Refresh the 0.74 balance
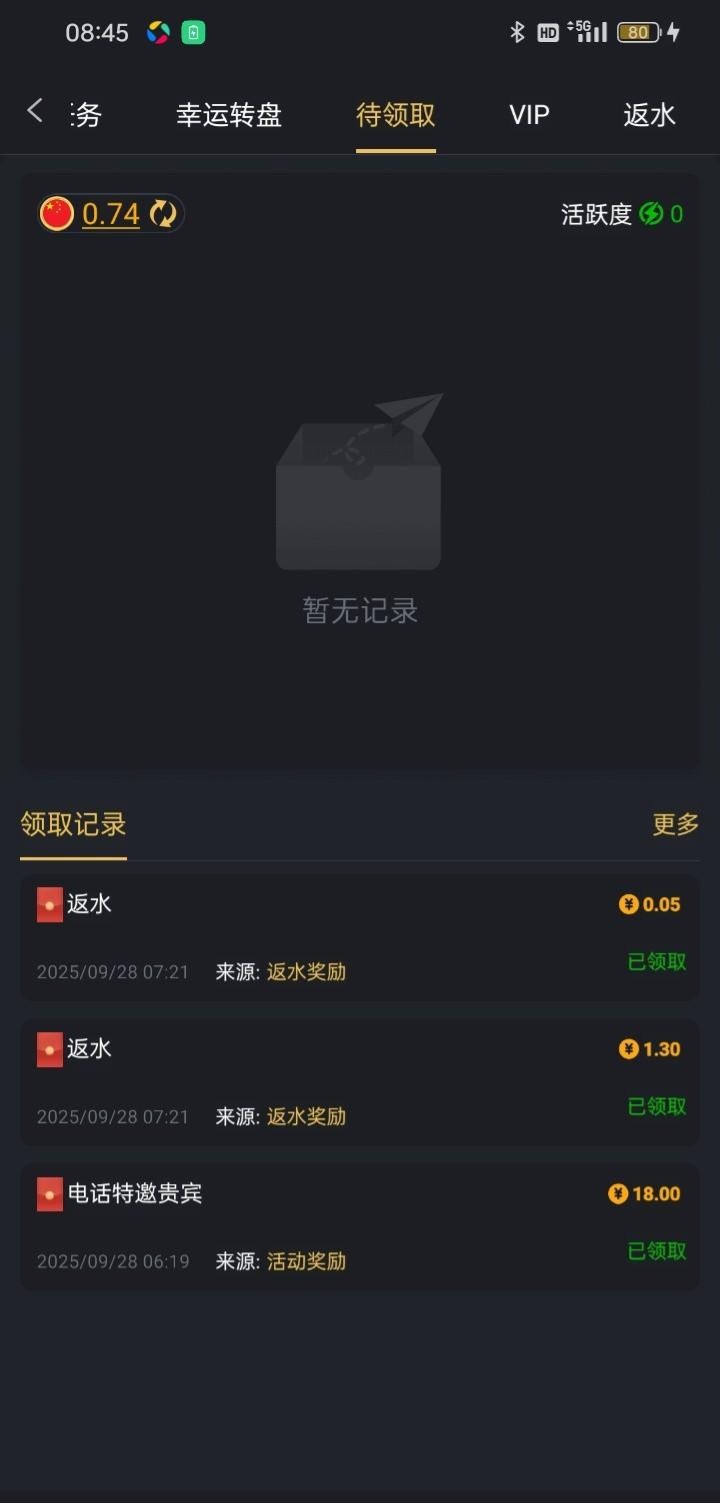The width and height of the screenshot is (720, 1503). click(x=162, y=214)
